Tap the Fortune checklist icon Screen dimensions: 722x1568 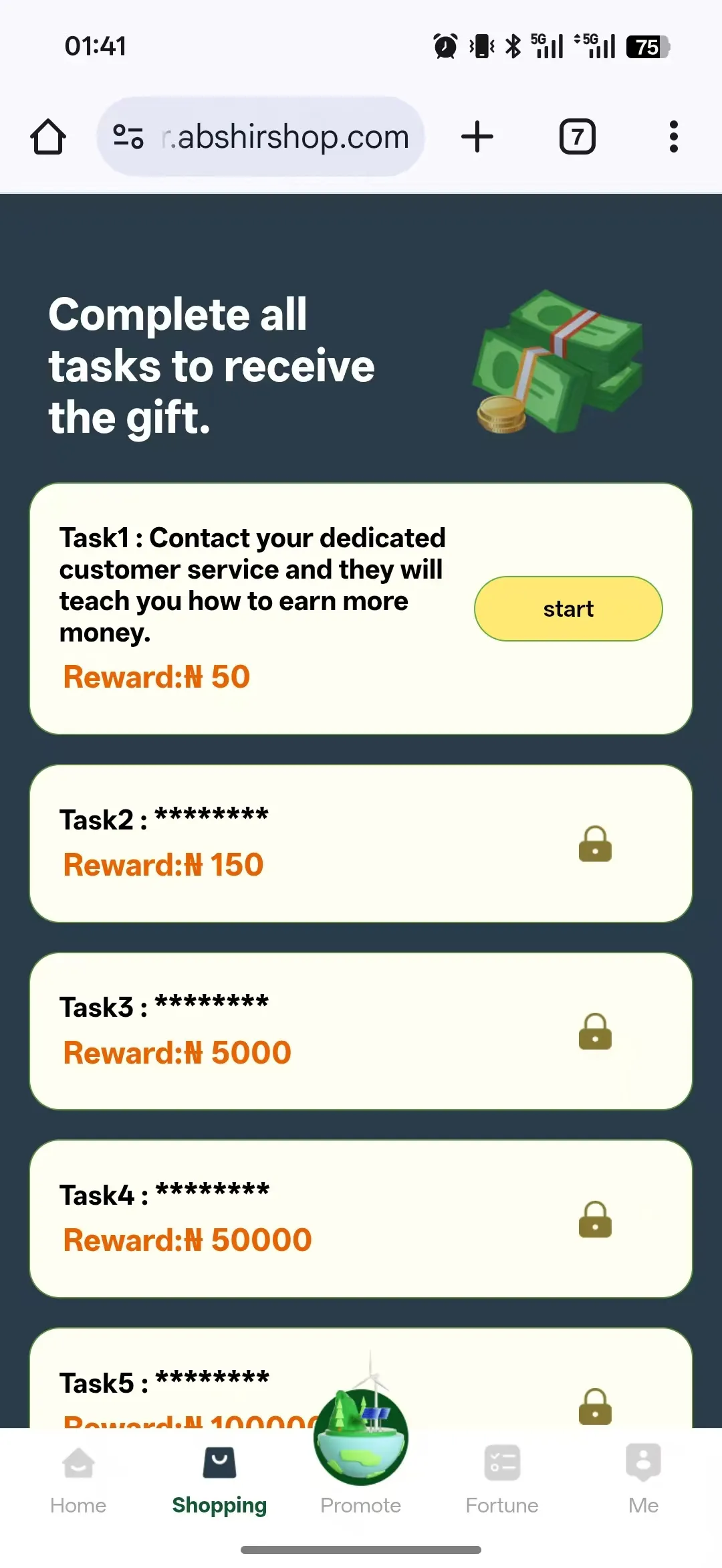501,1462
